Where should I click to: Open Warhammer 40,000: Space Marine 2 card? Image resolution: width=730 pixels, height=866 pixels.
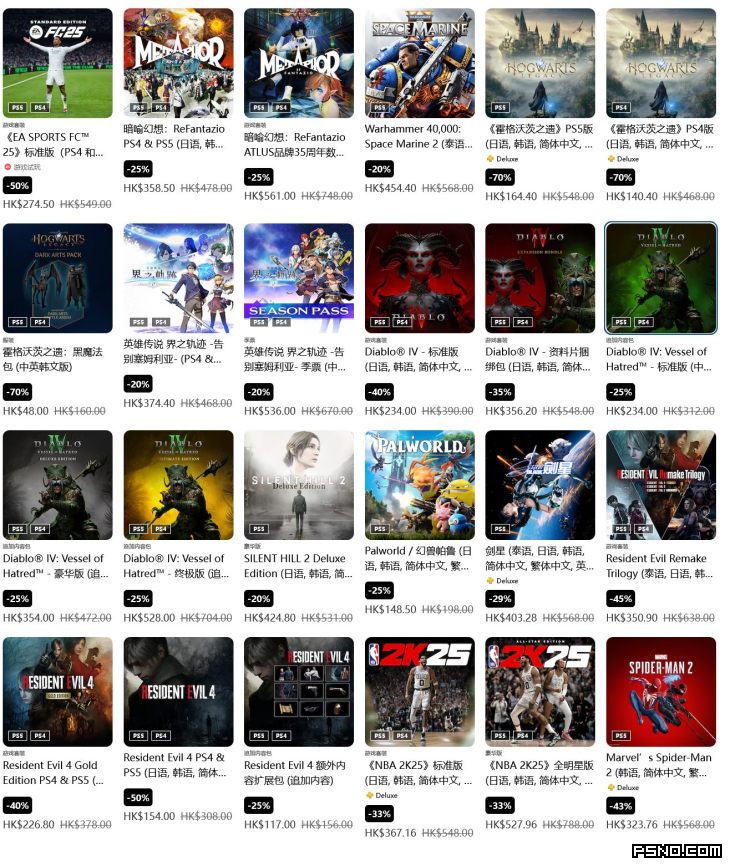419,63
